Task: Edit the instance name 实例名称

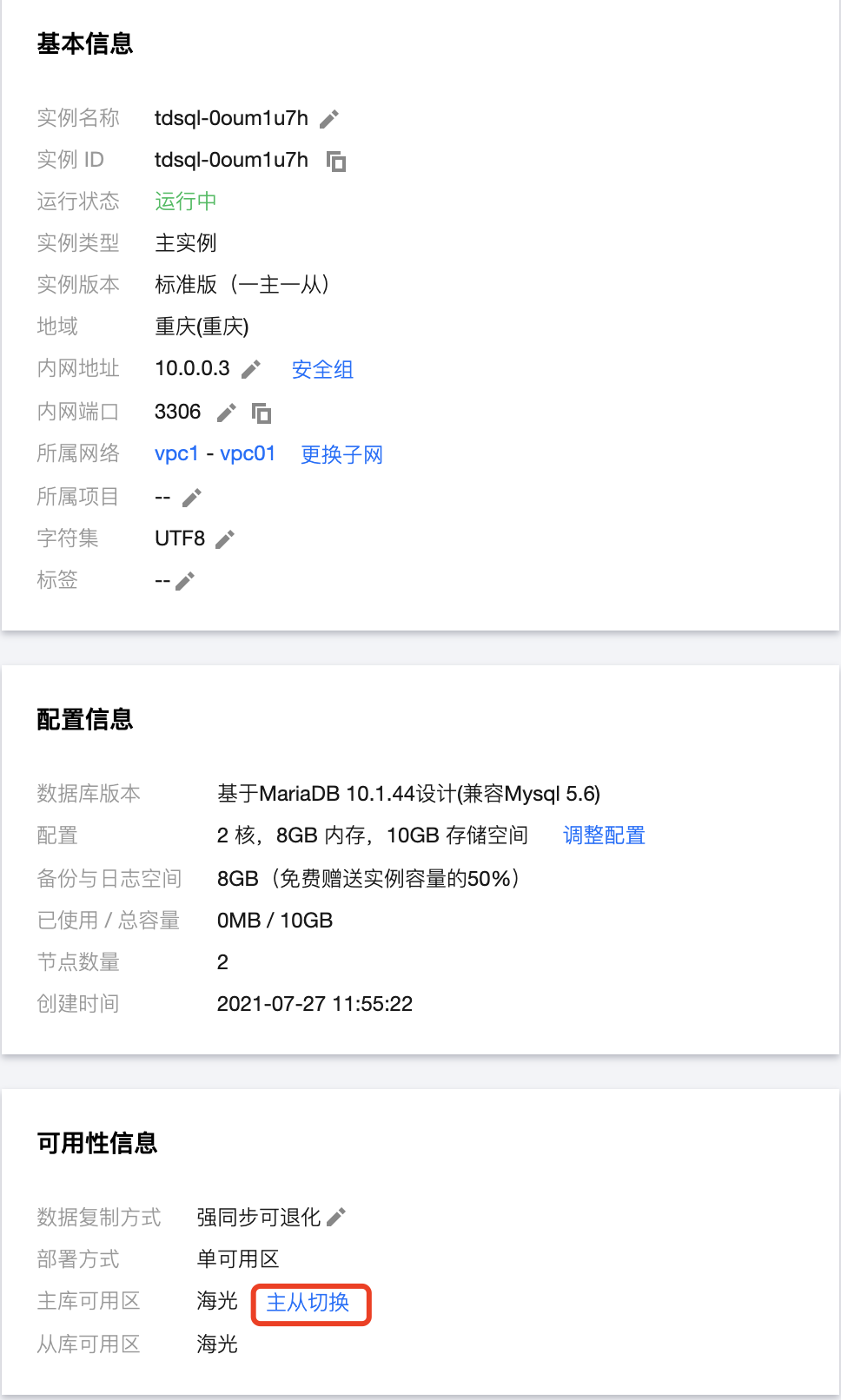Action: coord(329,119)
